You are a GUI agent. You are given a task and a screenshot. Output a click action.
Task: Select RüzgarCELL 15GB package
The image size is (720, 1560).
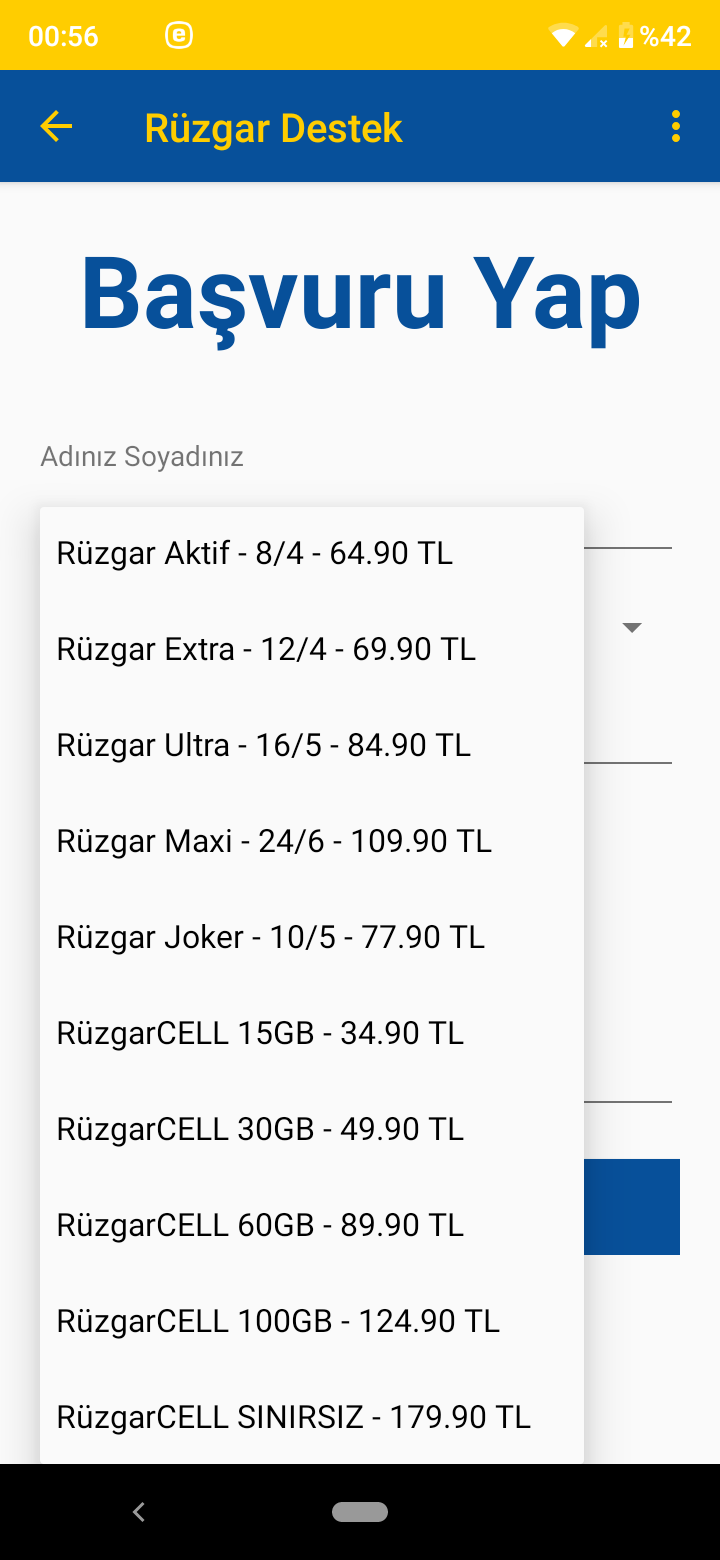312,1033
